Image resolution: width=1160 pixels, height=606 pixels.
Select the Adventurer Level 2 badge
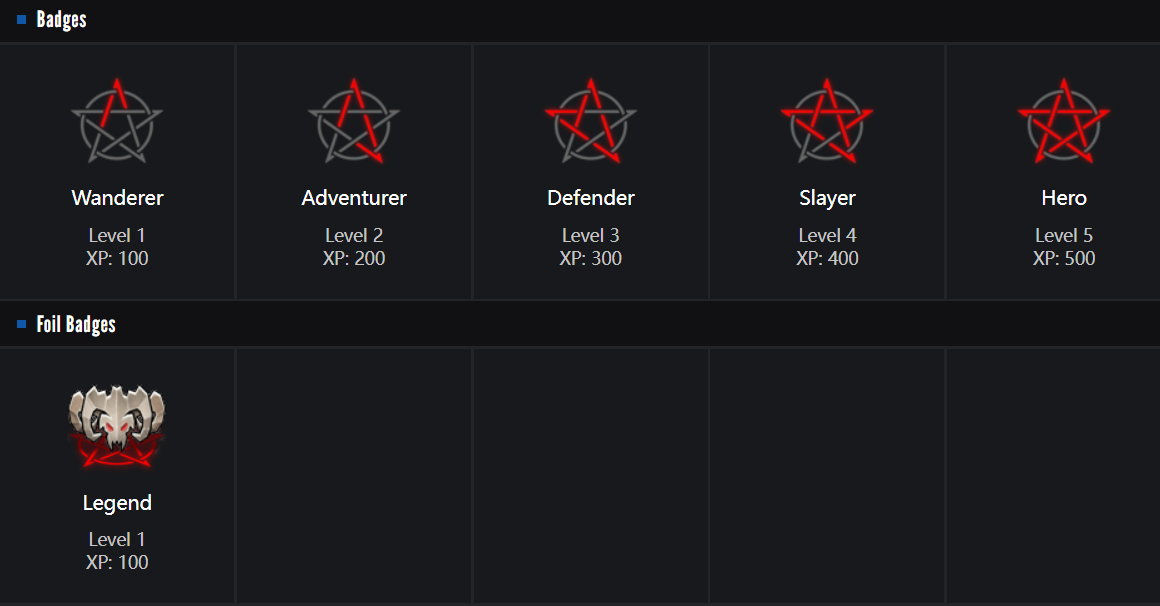pos(354,122)
